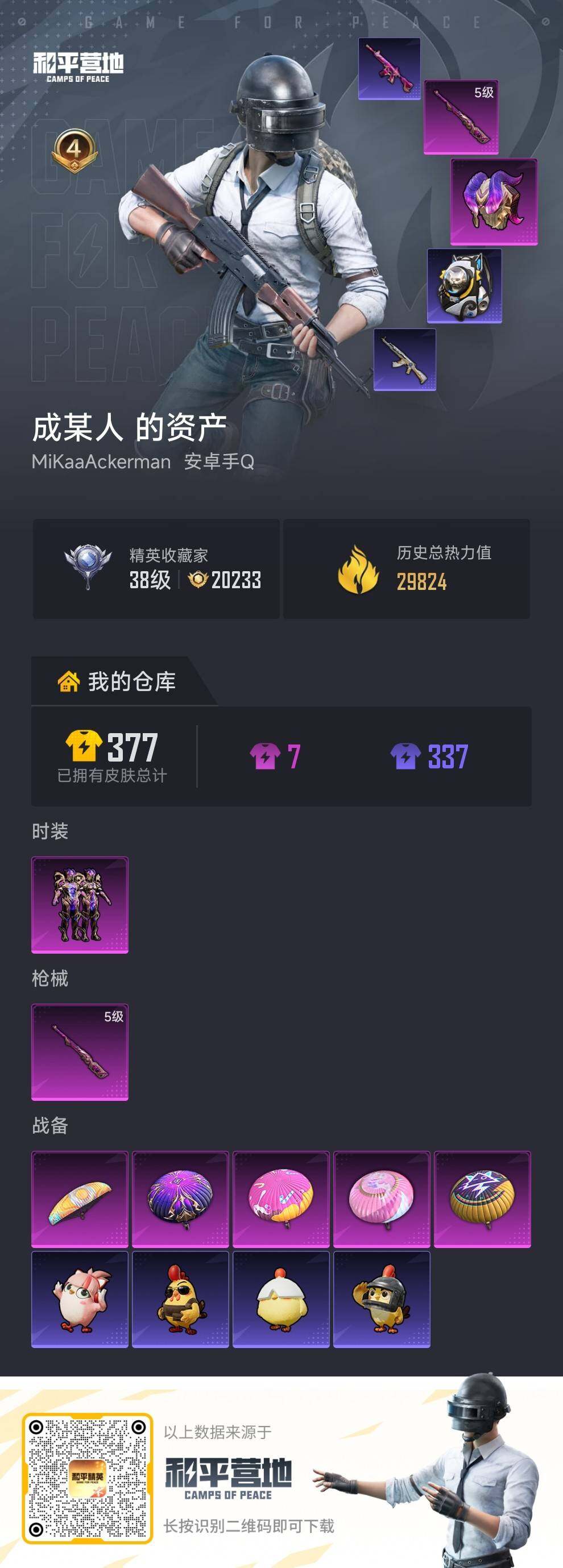Select the astronaut cat backpack thumbnail
This screenshot has height=1568, width=563.
[x=466, y=285]
